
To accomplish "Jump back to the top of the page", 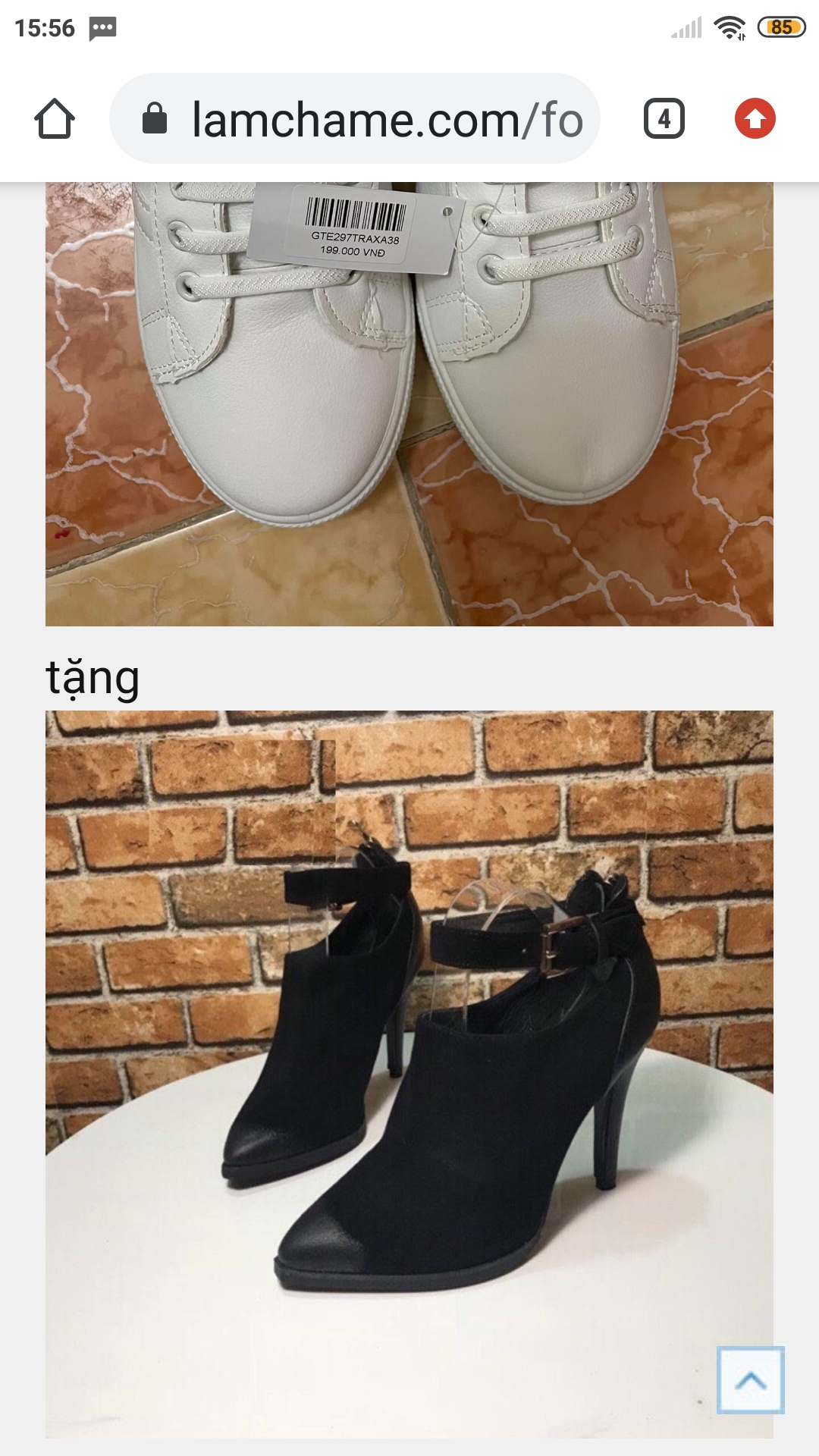I will [x=750, y=1379].
